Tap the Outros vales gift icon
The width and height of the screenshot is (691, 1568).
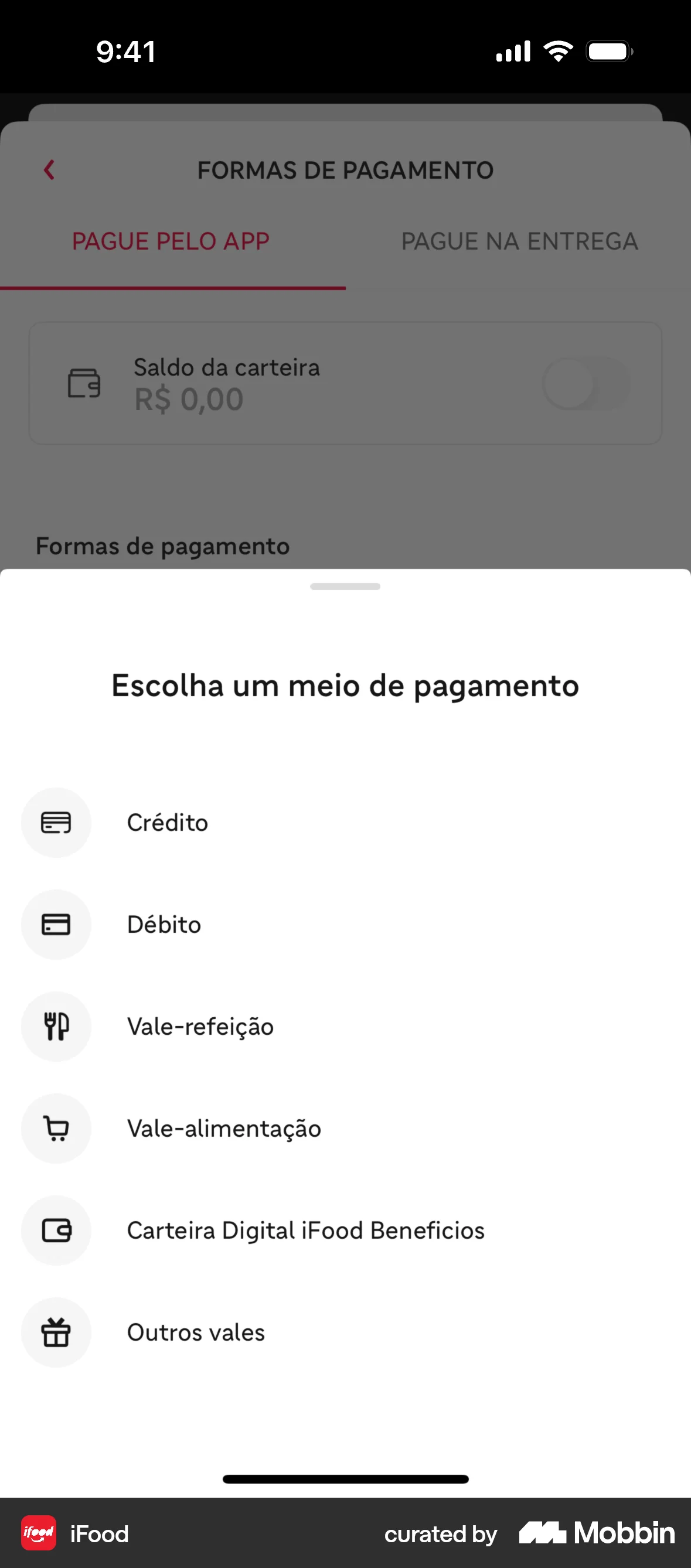pyautogui.click(x=56, y=1332)
